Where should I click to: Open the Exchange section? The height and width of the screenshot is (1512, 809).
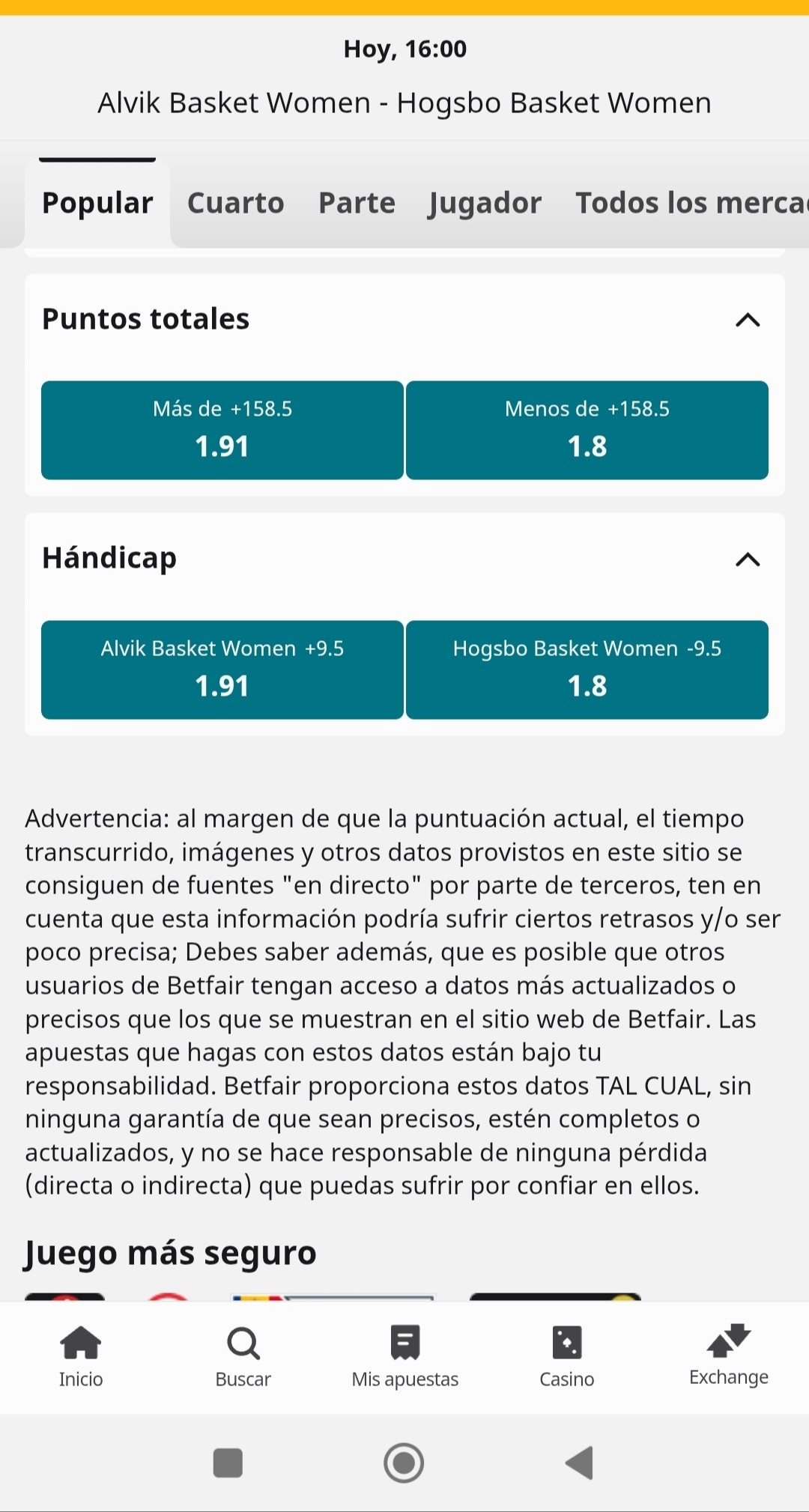(x=728, y=1356)
